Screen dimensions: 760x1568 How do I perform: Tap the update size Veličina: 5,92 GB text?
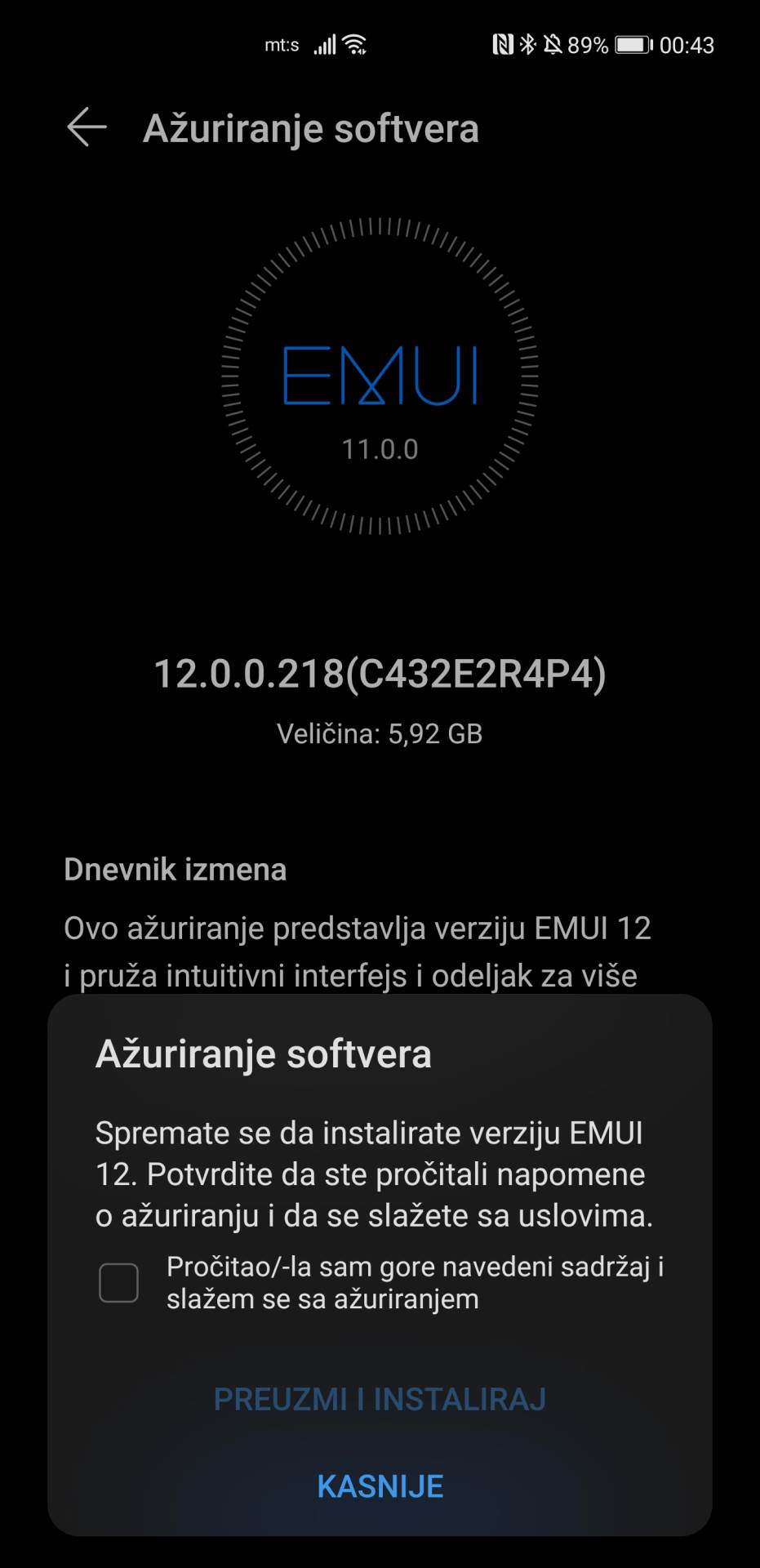tap(380, 733)
